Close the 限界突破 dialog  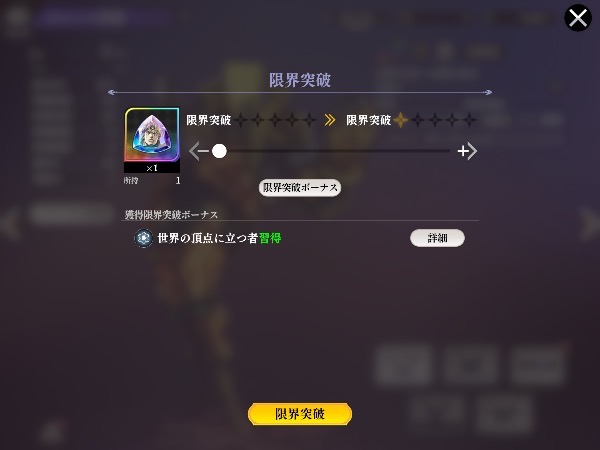578,18
